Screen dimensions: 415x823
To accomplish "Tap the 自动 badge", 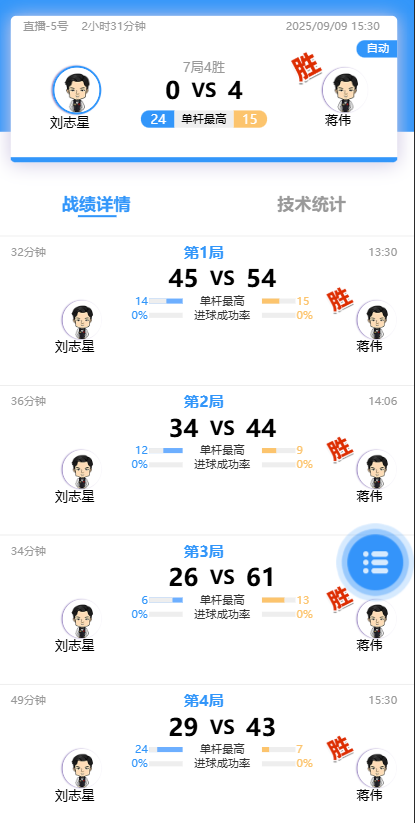I will pyautogui.click(x=377, y=49).
